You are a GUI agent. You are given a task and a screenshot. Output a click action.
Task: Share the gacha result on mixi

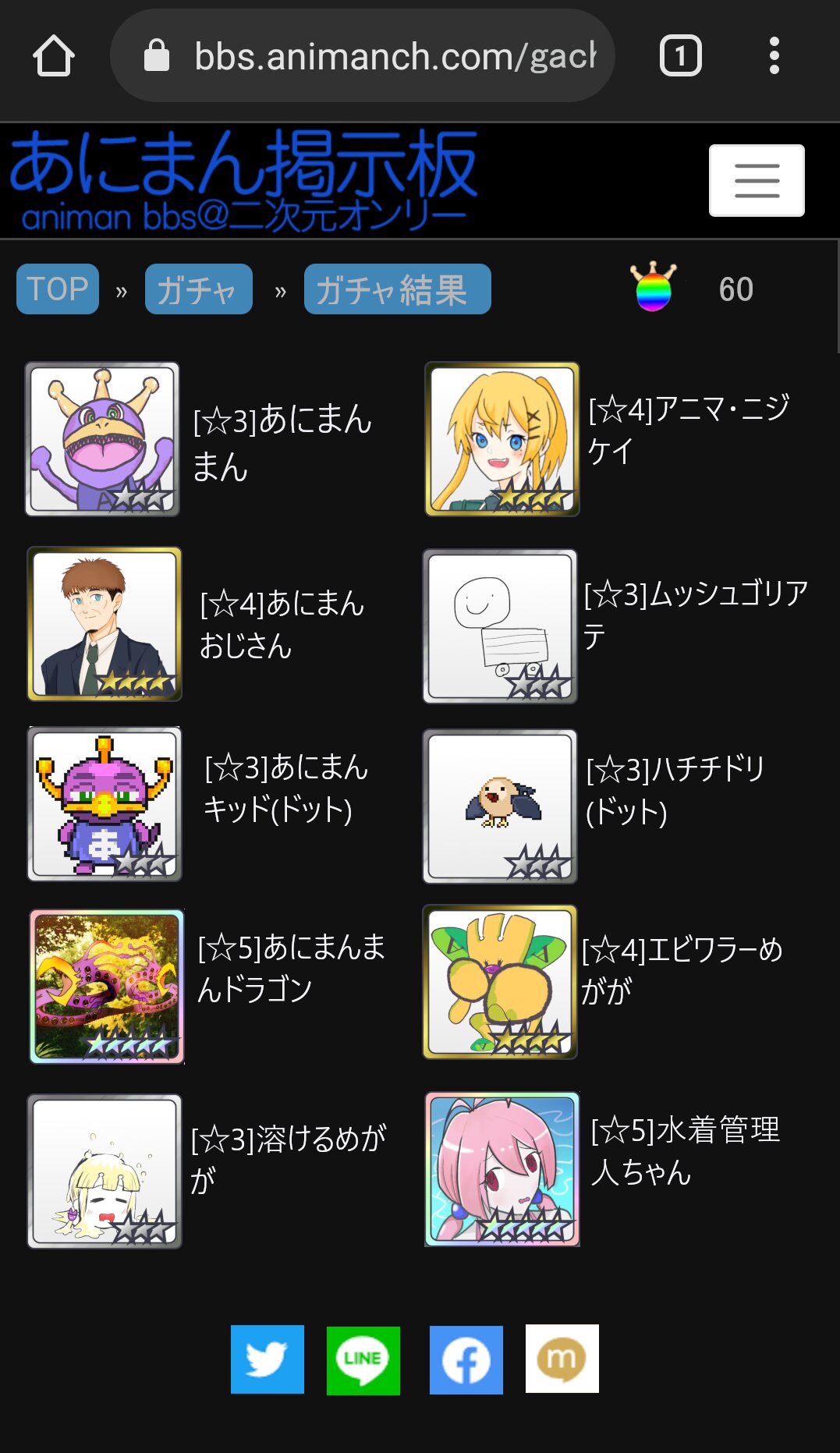(x=562, y=1359)
